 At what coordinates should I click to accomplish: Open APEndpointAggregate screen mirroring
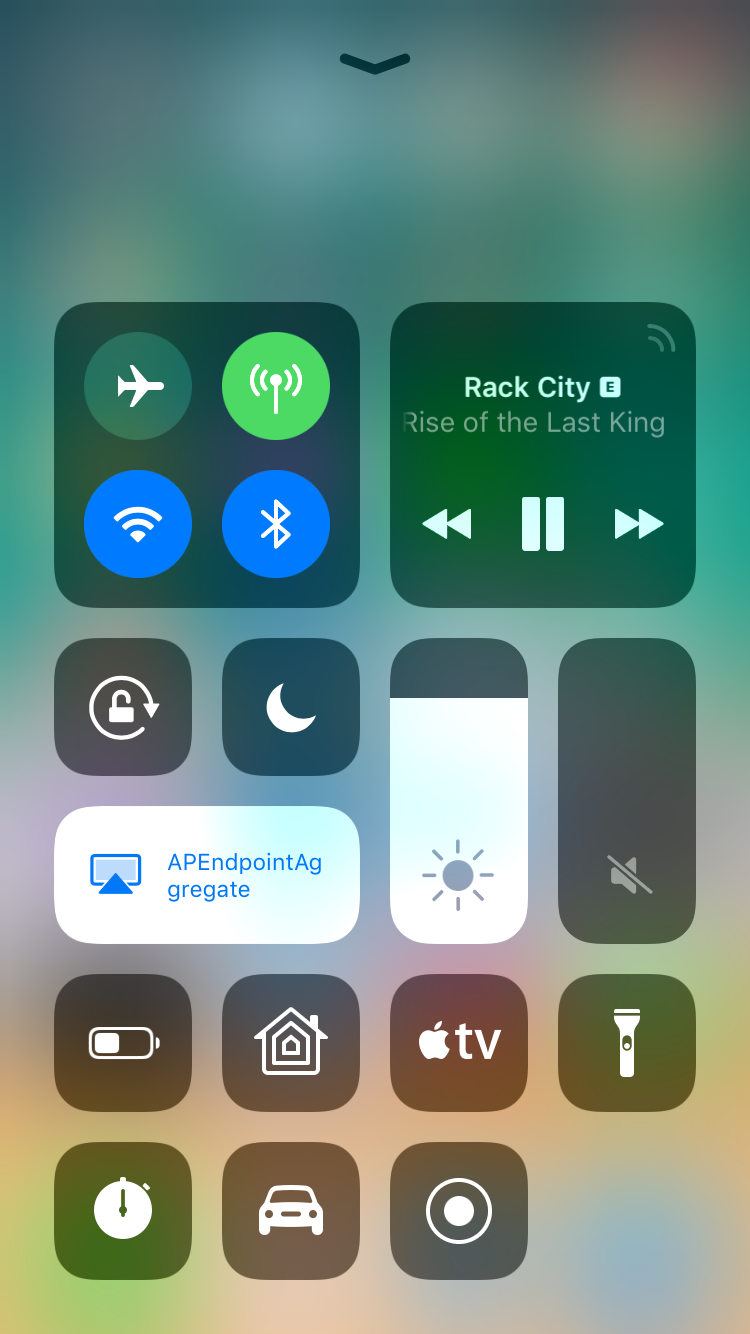click(207, 875)
